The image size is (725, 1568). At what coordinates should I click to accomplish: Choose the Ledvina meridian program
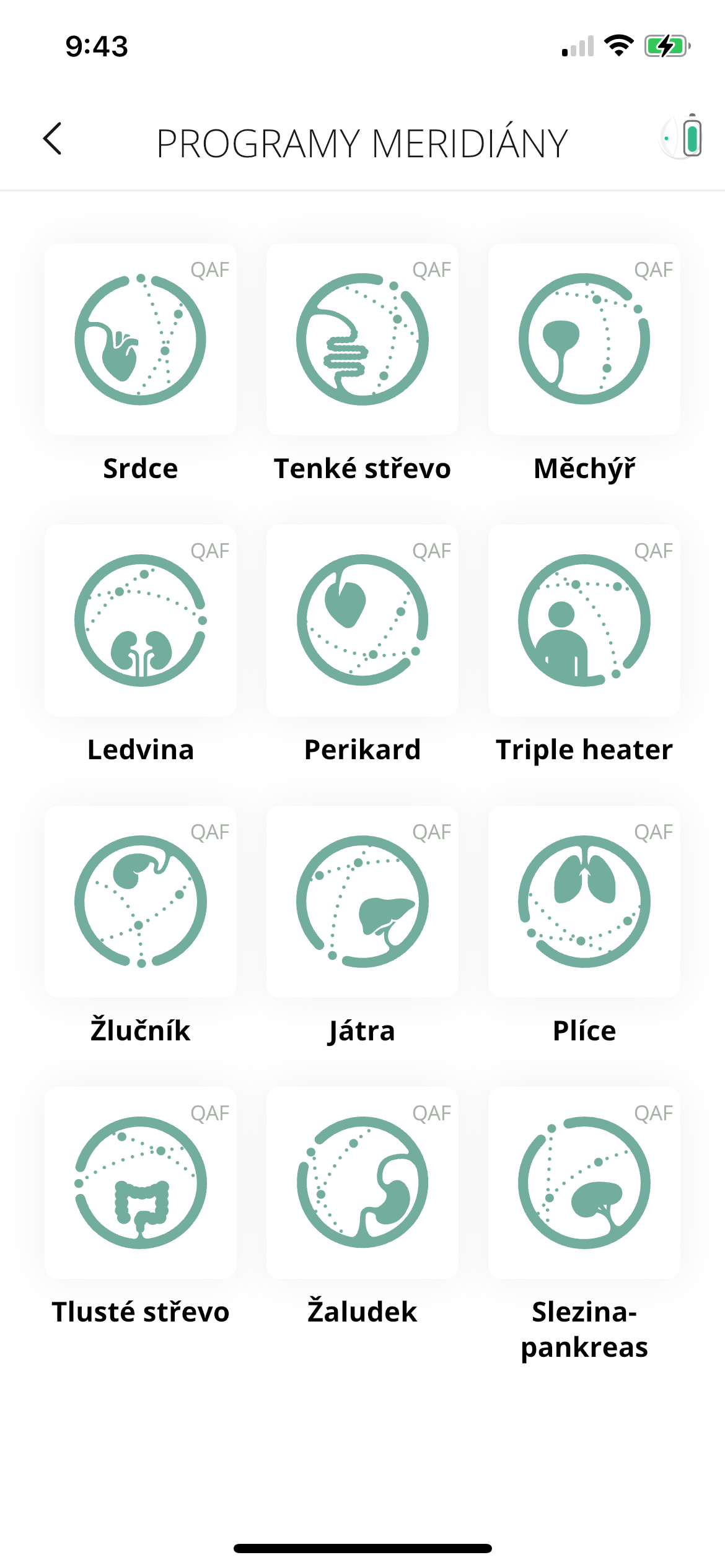coord(141,621)
